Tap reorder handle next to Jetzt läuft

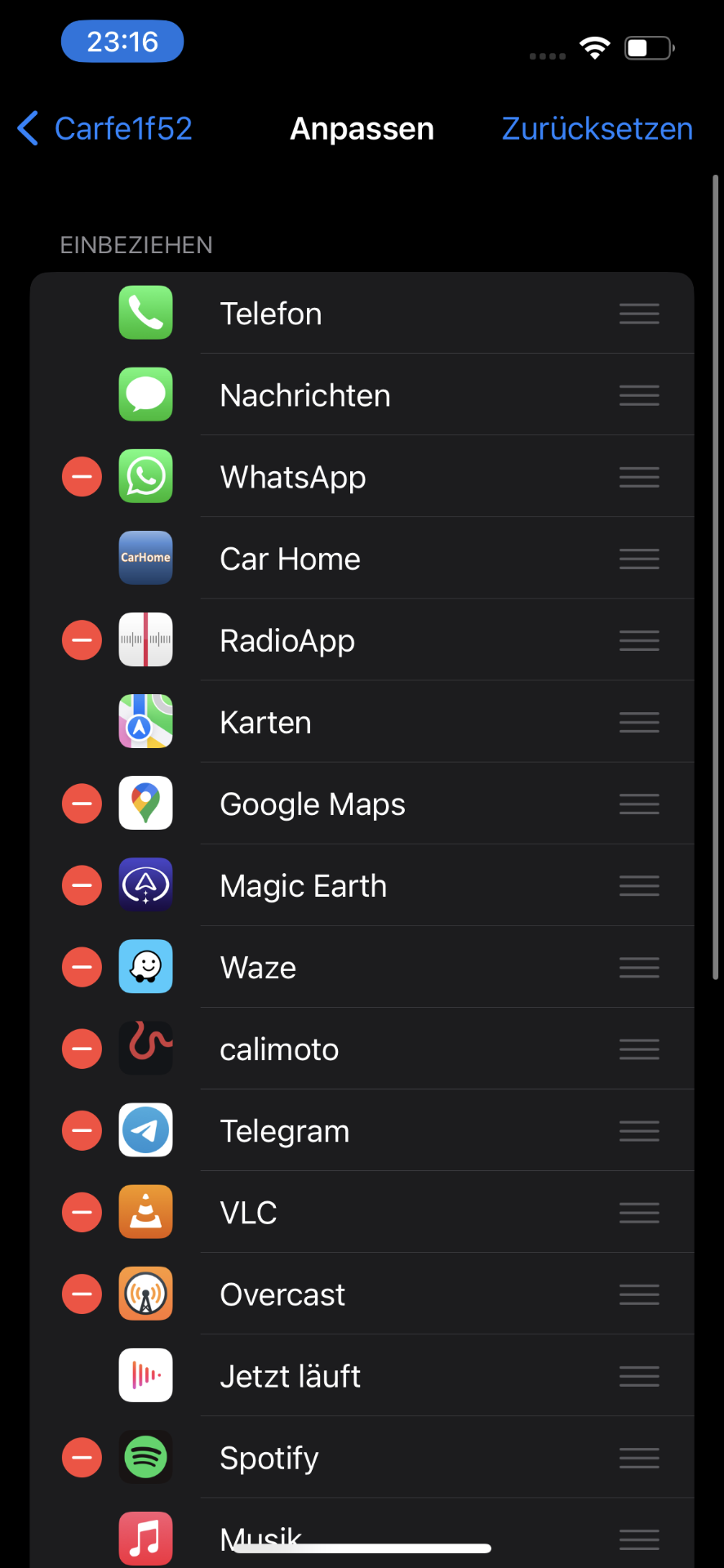[x=639, y=1376]
